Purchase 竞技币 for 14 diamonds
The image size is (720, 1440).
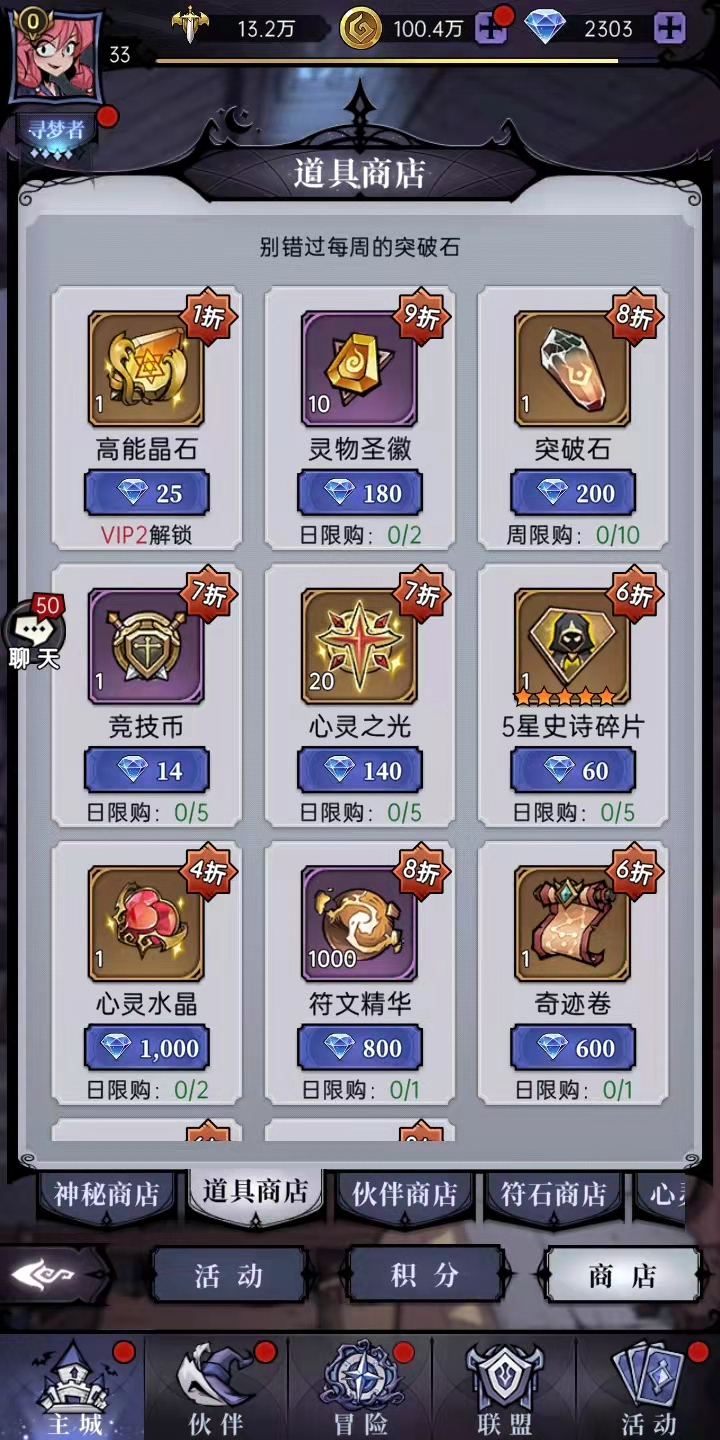pyautogui.click(x=146, y=771)
